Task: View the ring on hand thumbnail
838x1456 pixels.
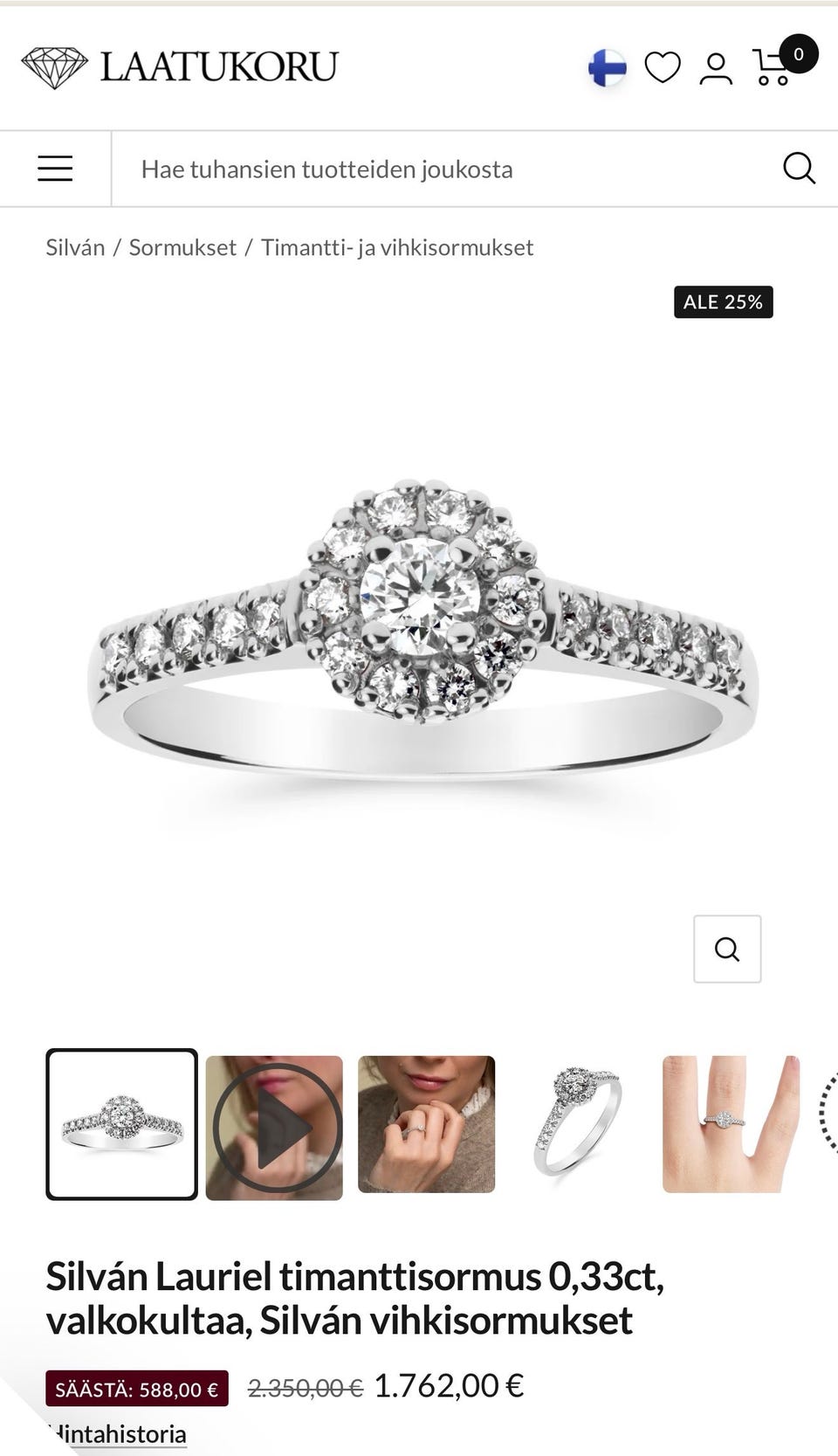Action: click(731, 1124)
